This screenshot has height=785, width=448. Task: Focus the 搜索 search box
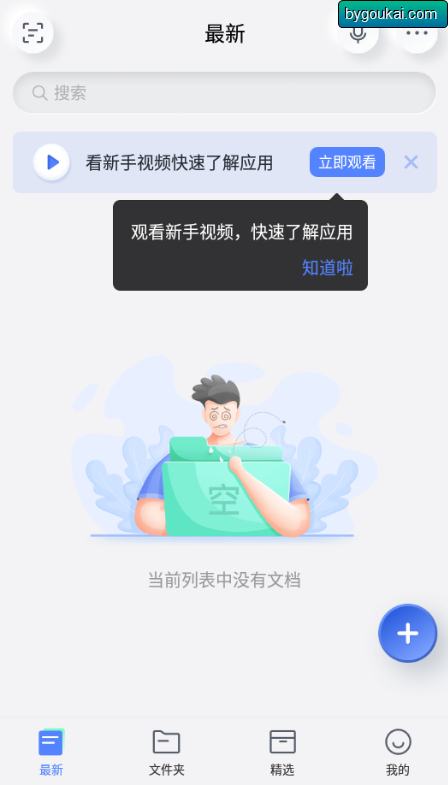point(224,93)
